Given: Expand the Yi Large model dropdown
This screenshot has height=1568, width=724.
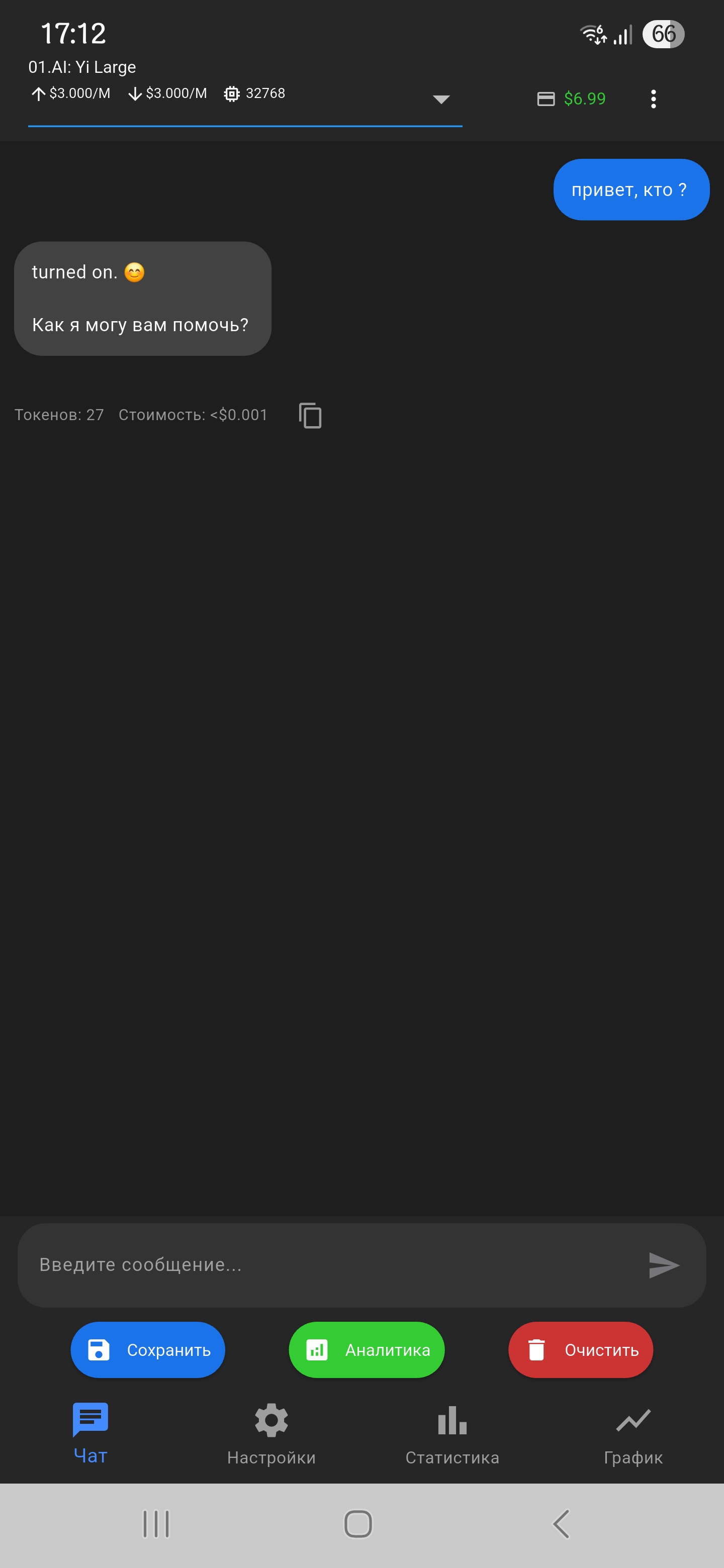Looking at the screenshot, I should pyautogui.click(x=440, y=99).
